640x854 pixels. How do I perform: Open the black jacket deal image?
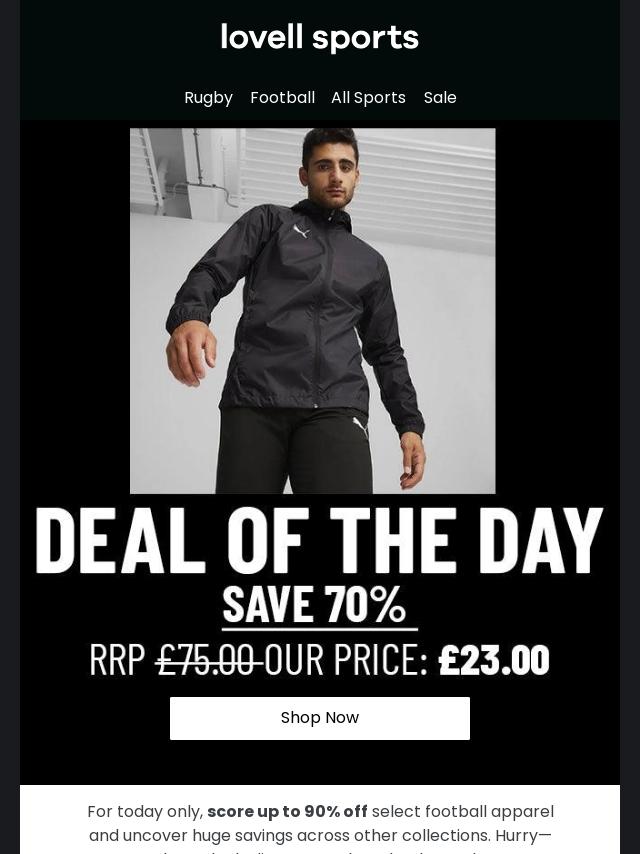(312, 310)
